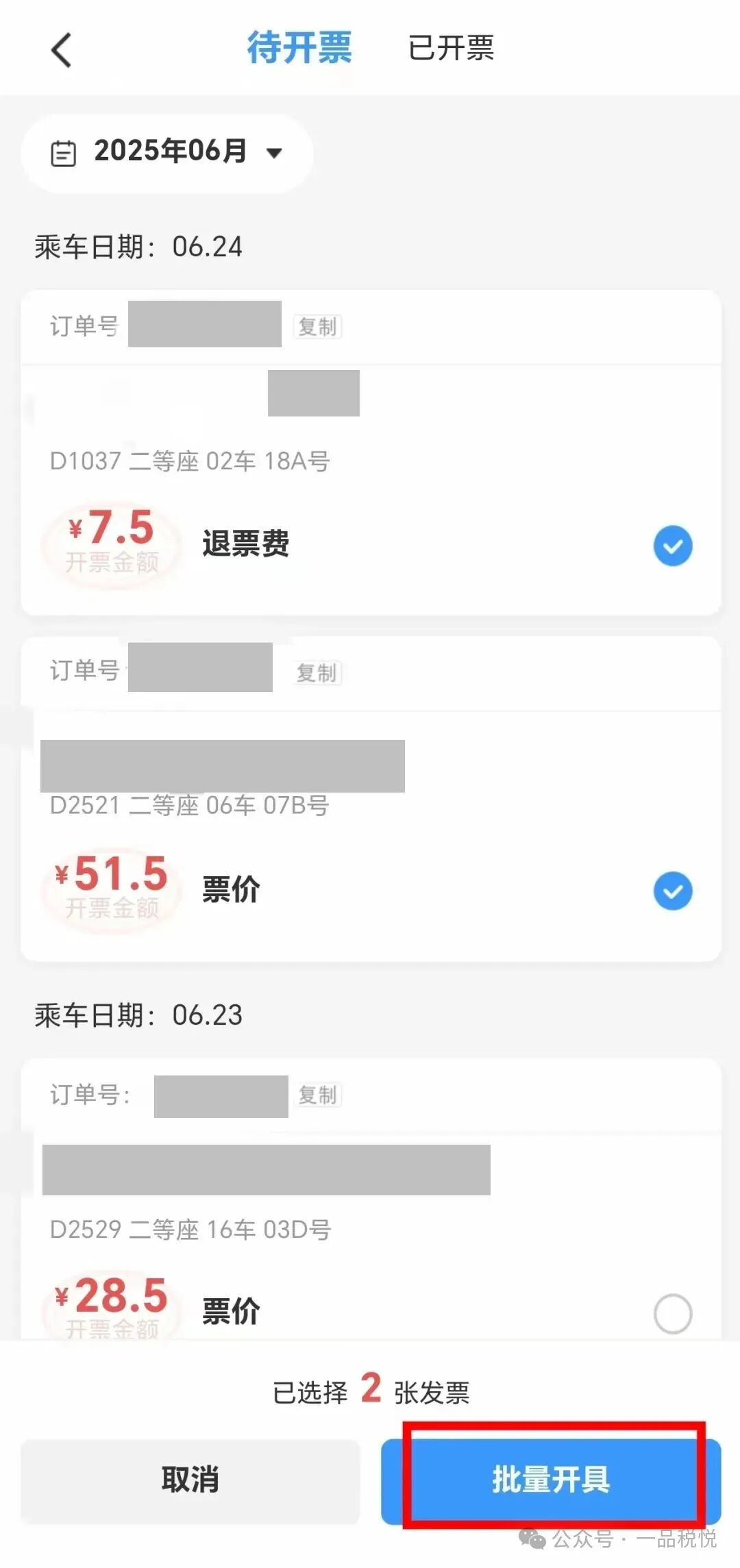The height and width of the screenshot is (1568, 740).
Task: Go back using the top arrow
Action: click(x=62, y=50)
